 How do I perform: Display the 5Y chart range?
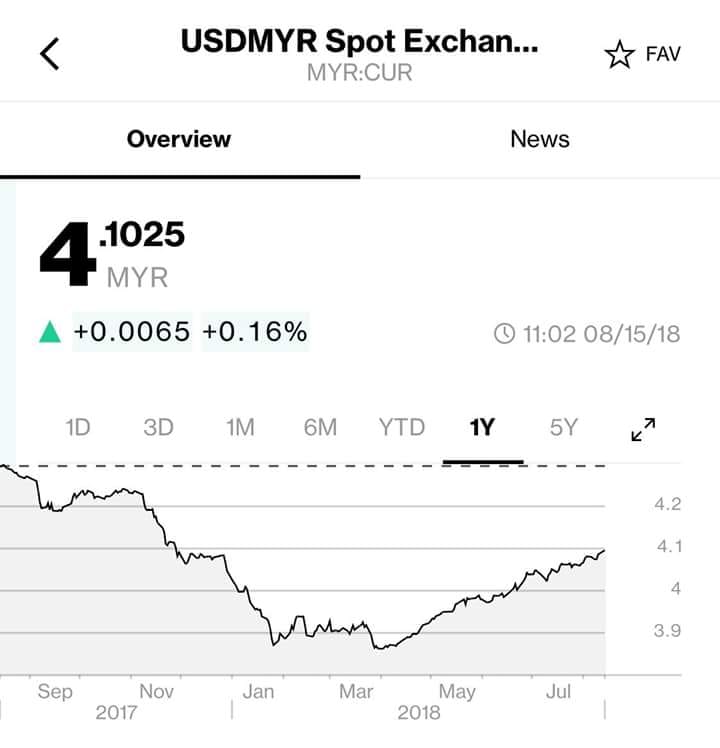tap(563, 427)
